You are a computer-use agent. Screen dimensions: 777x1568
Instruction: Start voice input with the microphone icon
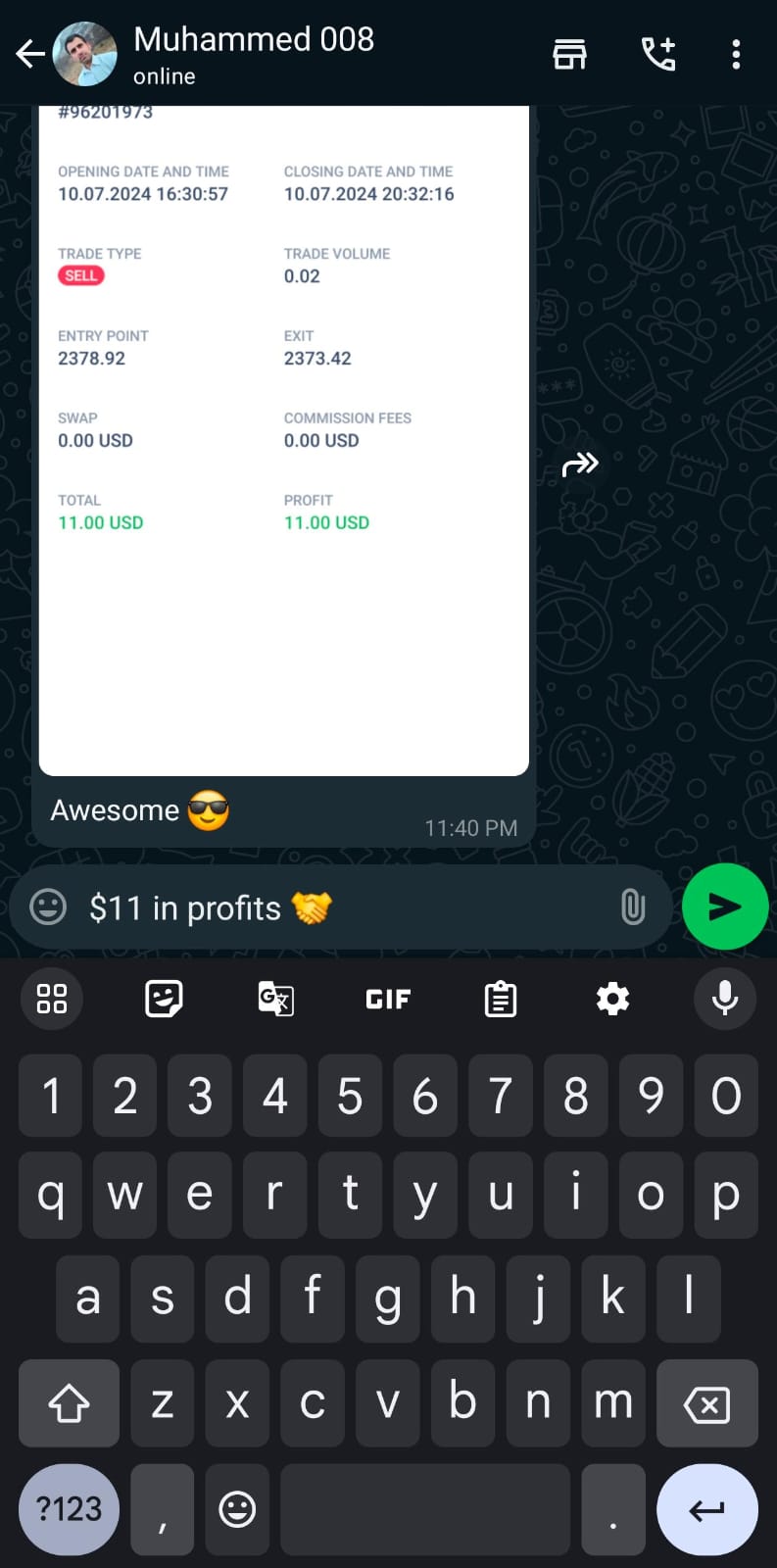pos(724,999)
